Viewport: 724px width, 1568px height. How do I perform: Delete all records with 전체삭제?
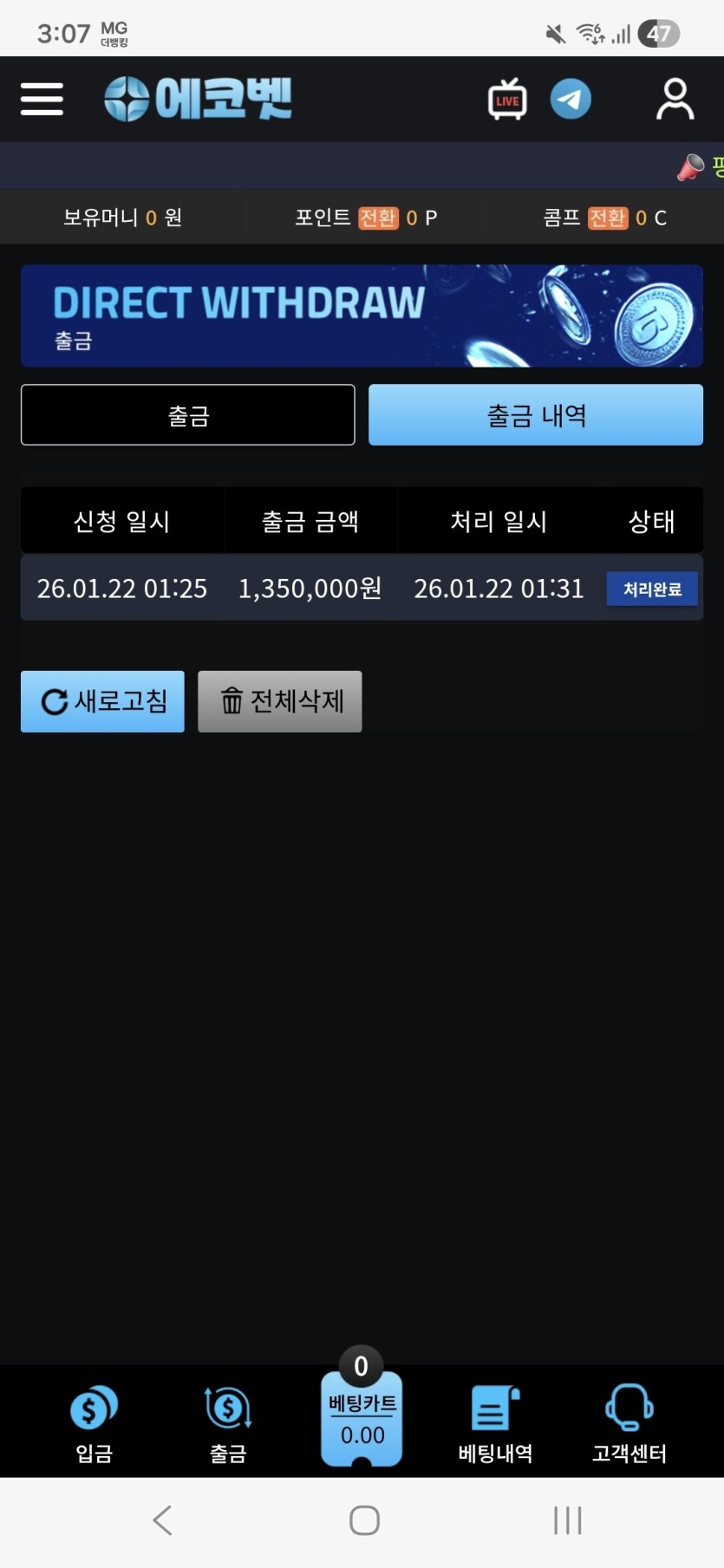coord(279,701)
